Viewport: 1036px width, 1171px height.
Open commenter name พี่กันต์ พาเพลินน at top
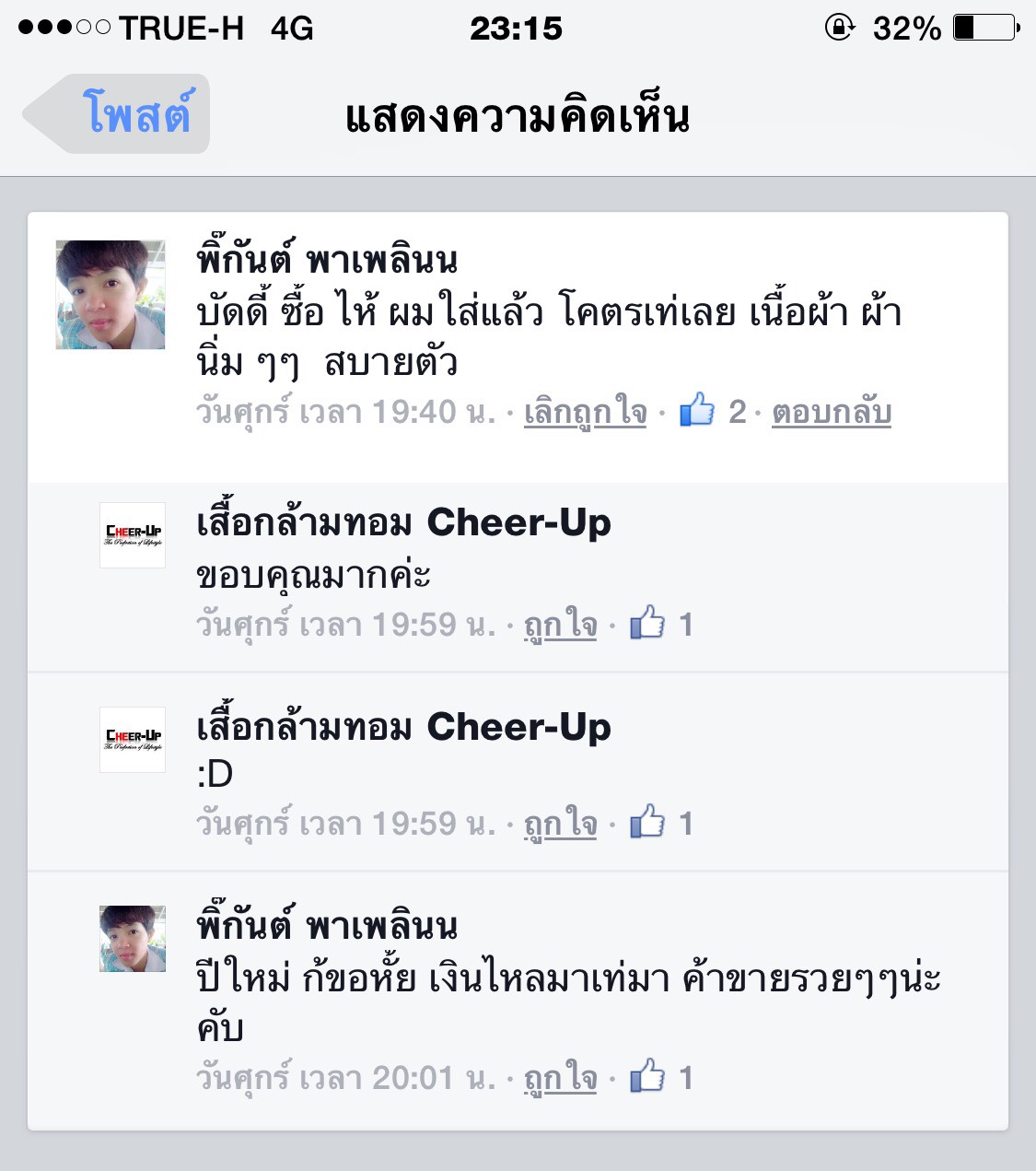point(327,261)
